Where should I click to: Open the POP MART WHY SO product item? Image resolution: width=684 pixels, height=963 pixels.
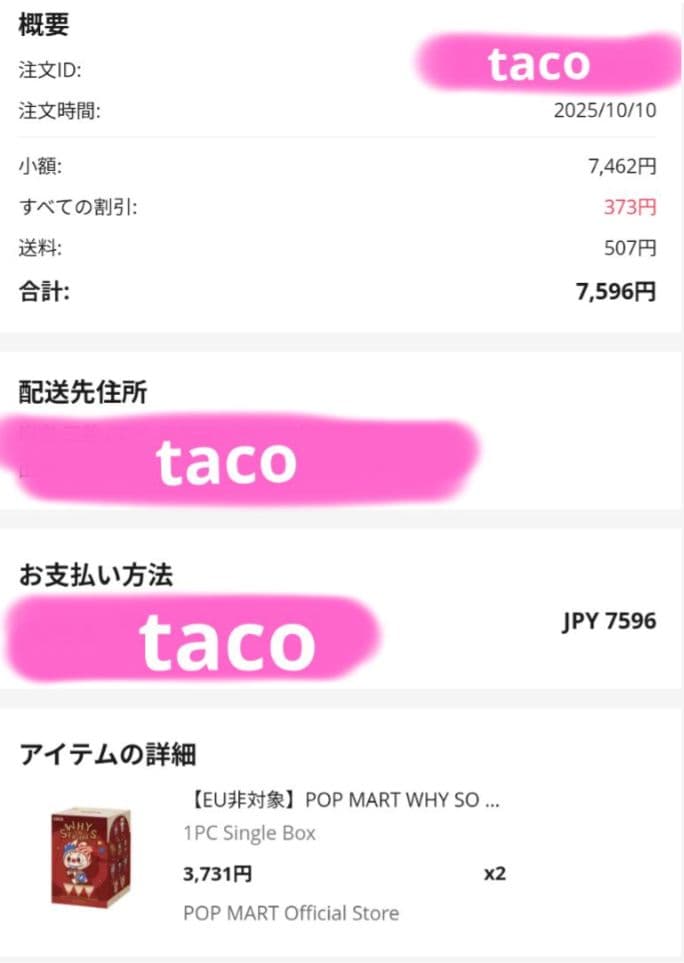pyautogui.click(x=342, y=800)
